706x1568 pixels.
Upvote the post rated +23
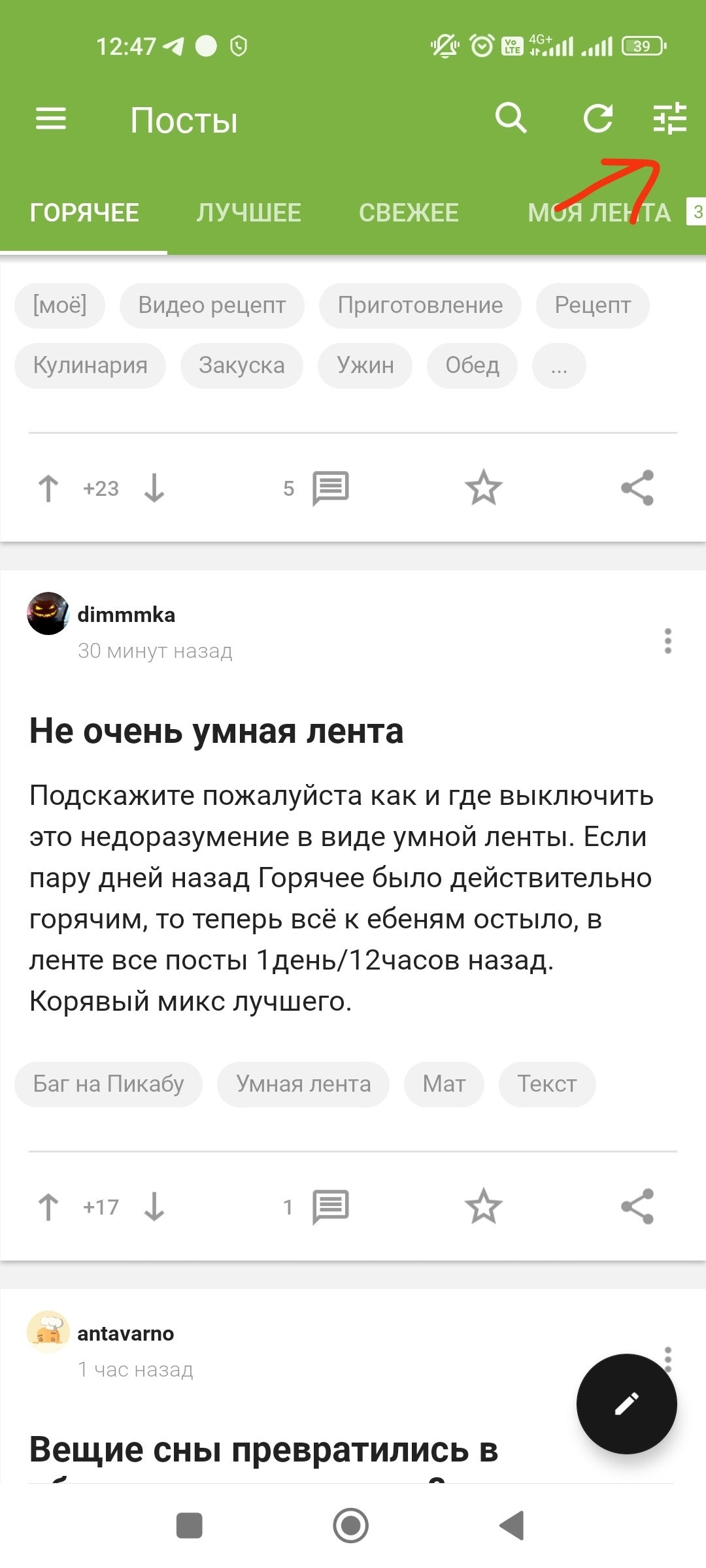coord(48,488)
